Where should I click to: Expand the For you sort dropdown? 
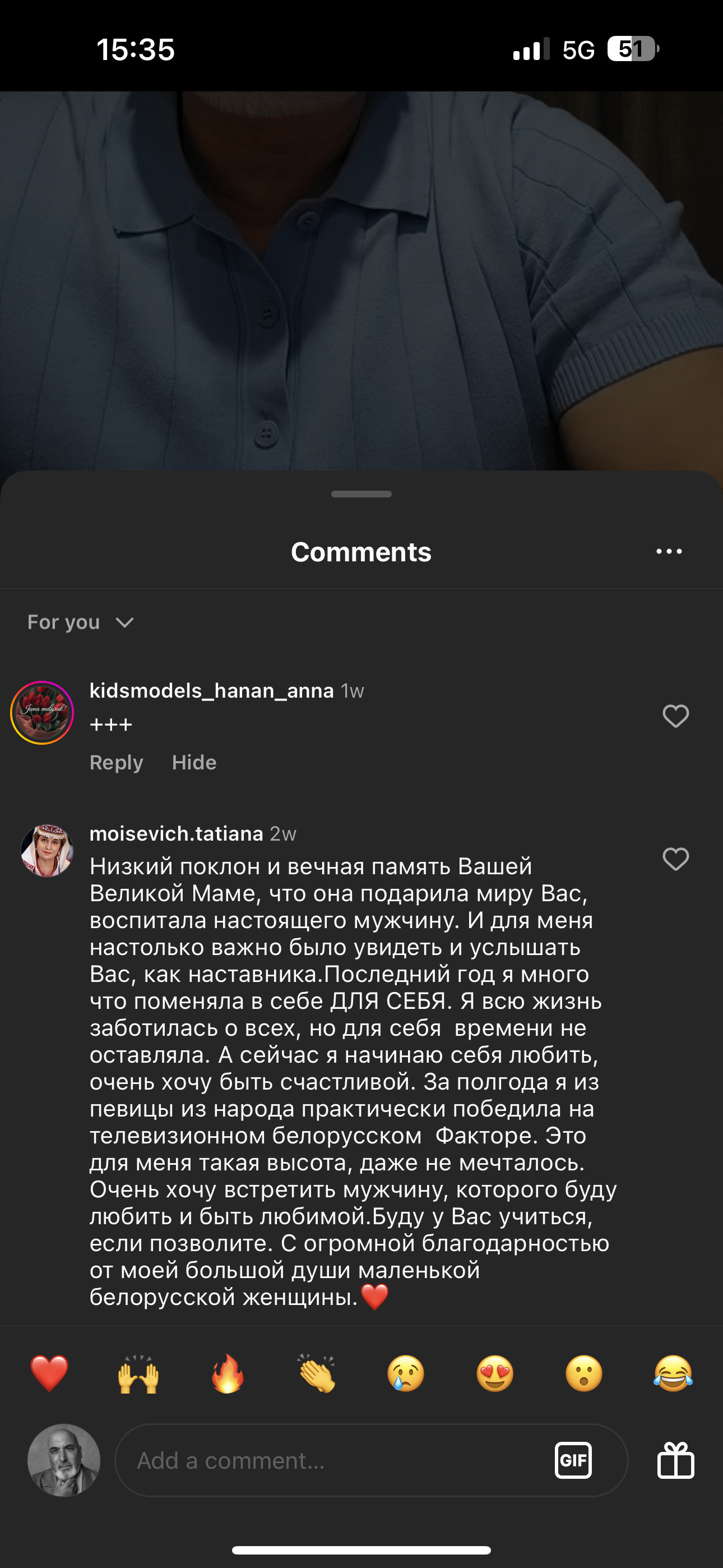(x=80, y=622)
